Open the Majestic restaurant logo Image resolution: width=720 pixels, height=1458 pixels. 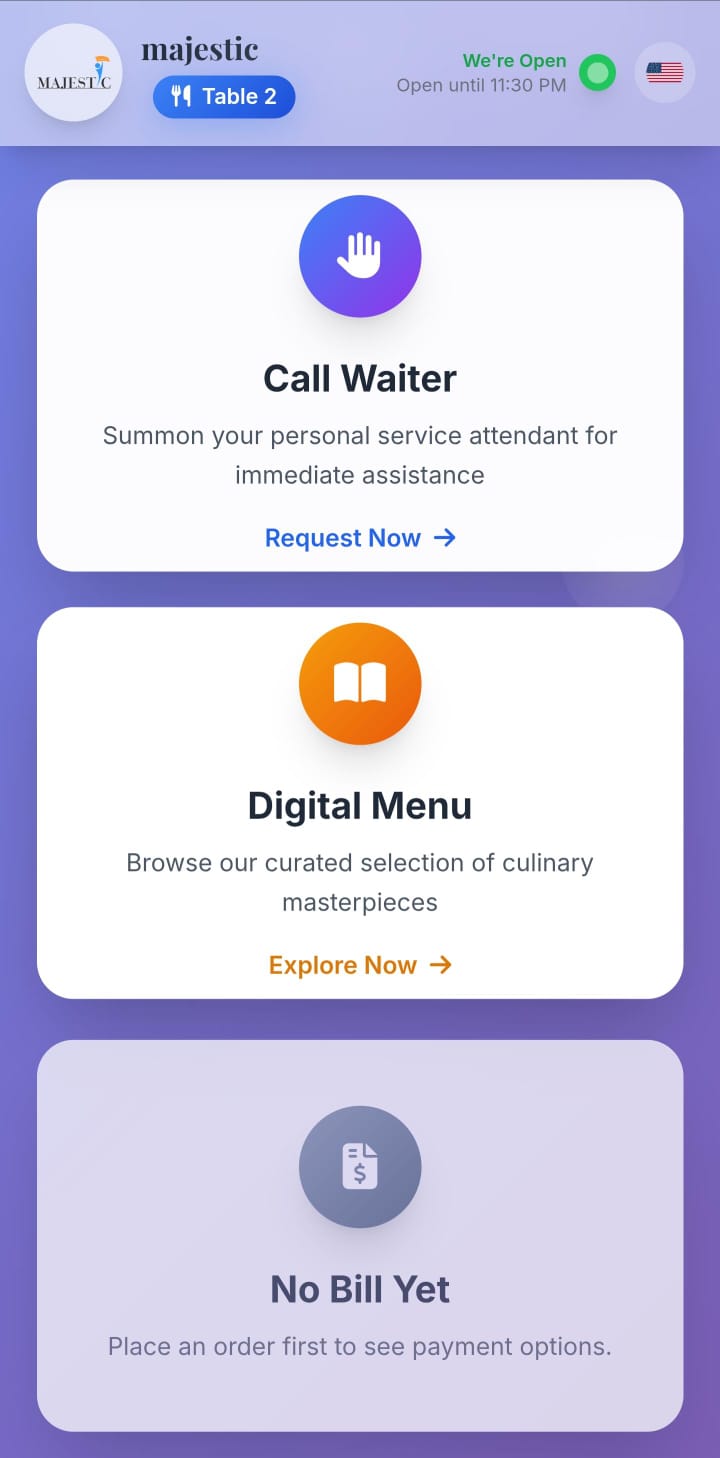72,73
